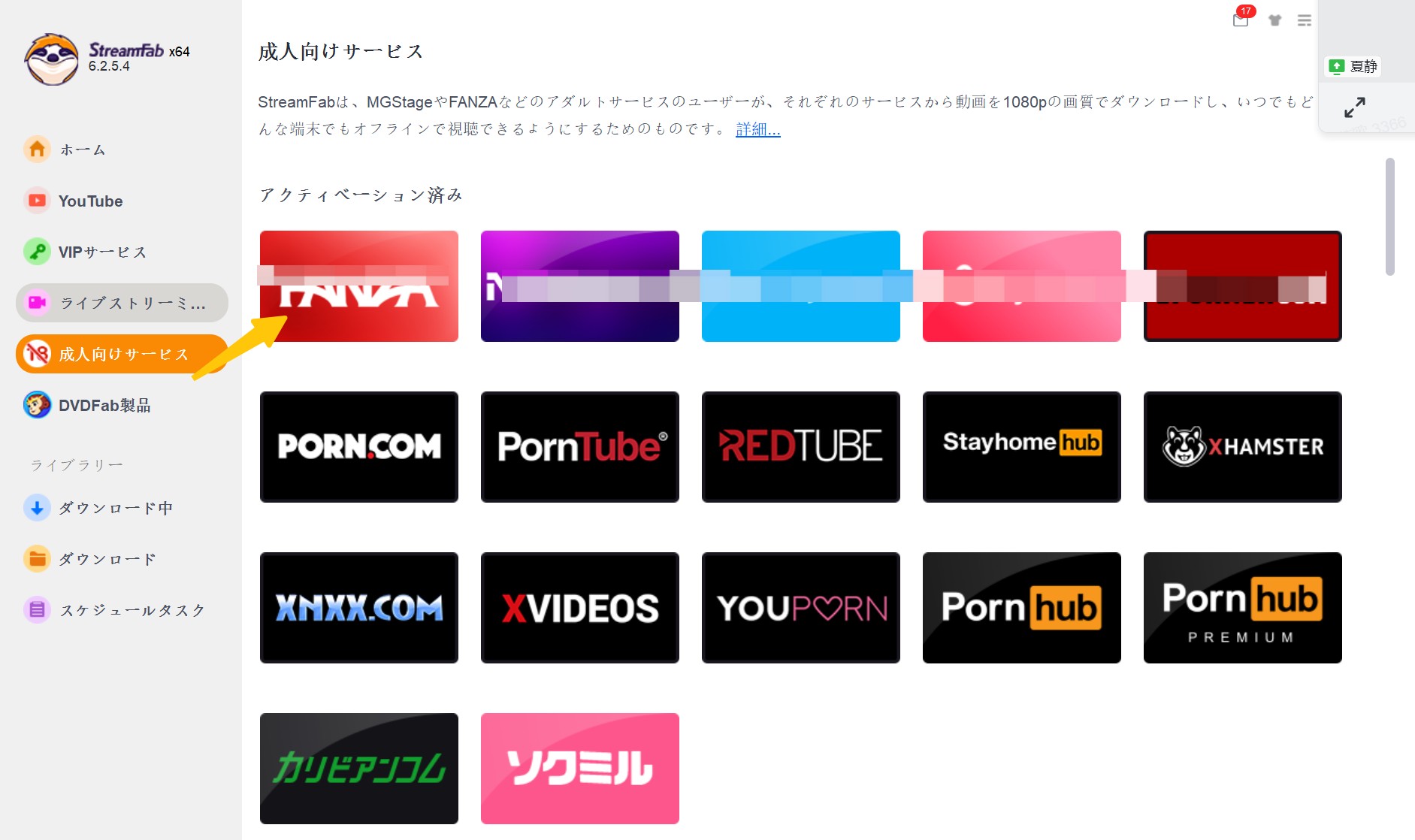Open the FANZA service tile

click(358, 286)
